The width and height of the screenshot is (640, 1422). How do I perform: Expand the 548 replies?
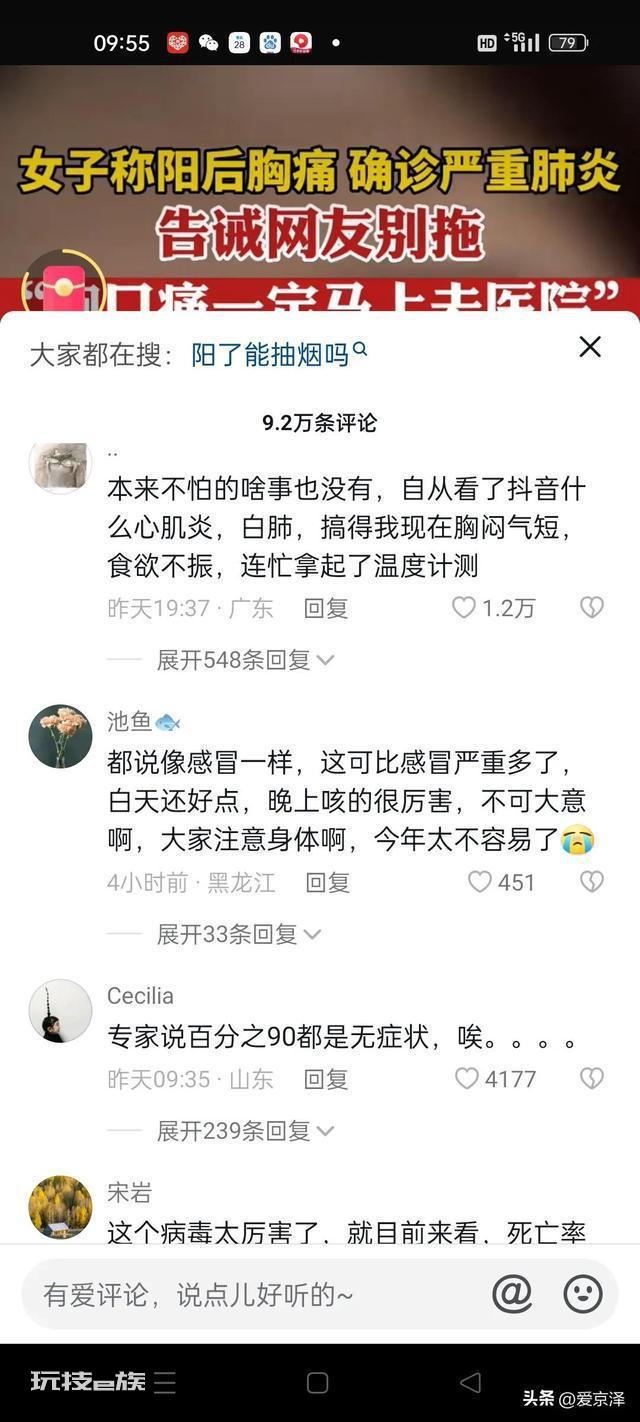(x=245, y=660)
